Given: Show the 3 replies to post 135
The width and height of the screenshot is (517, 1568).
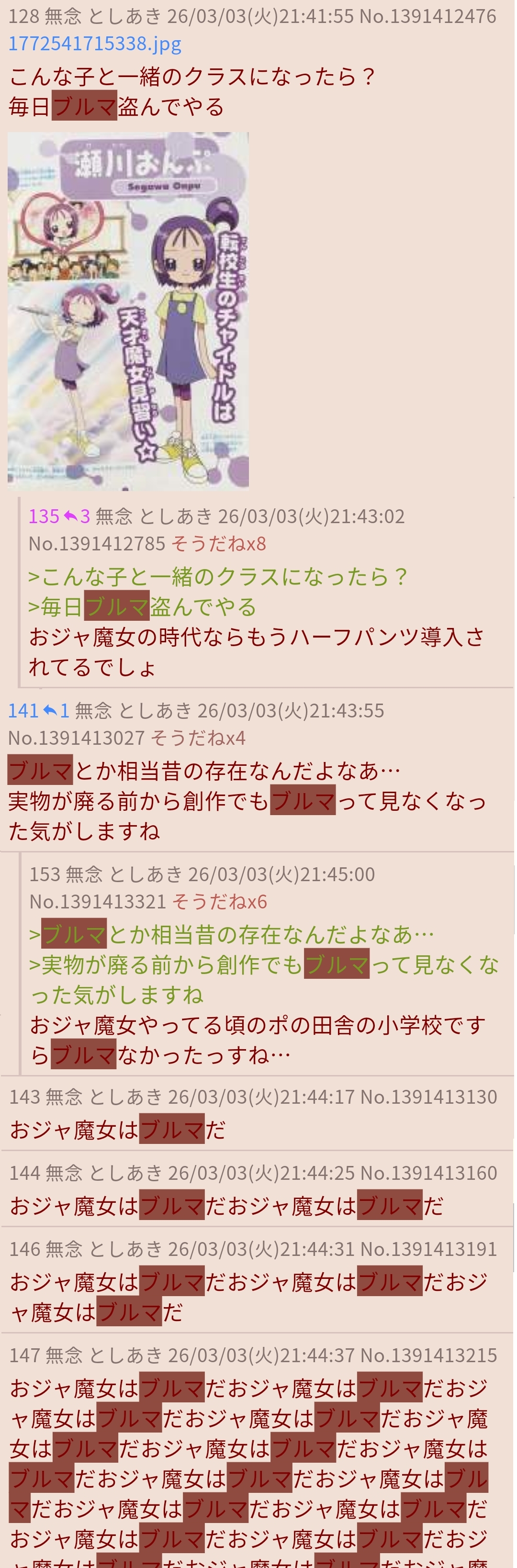Looking at the screenshot, I should coord(77,516).
